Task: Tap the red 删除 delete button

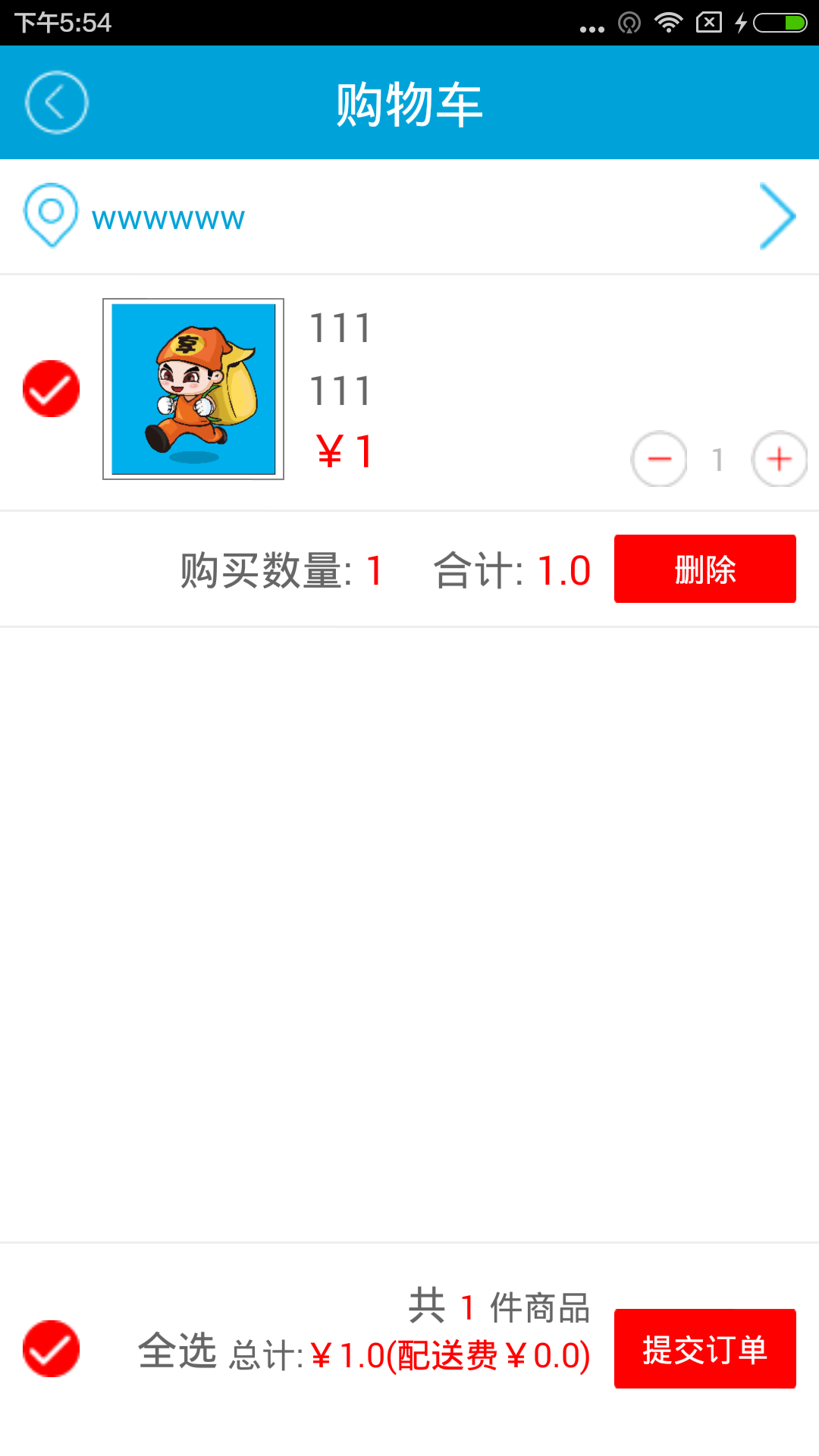Action: (704, 569)
